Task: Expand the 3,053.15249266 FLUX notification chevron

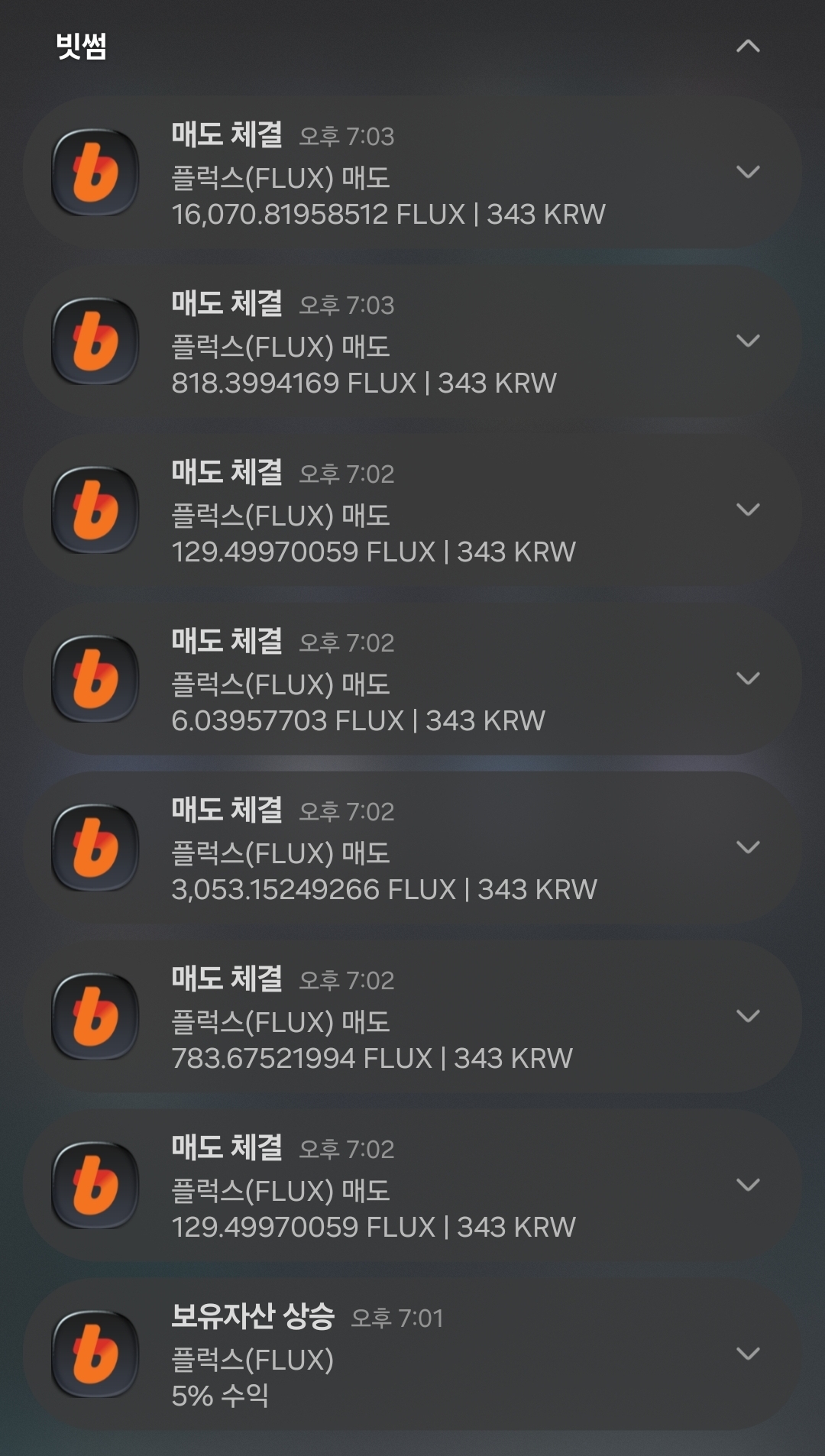Action: click(748, 847)
